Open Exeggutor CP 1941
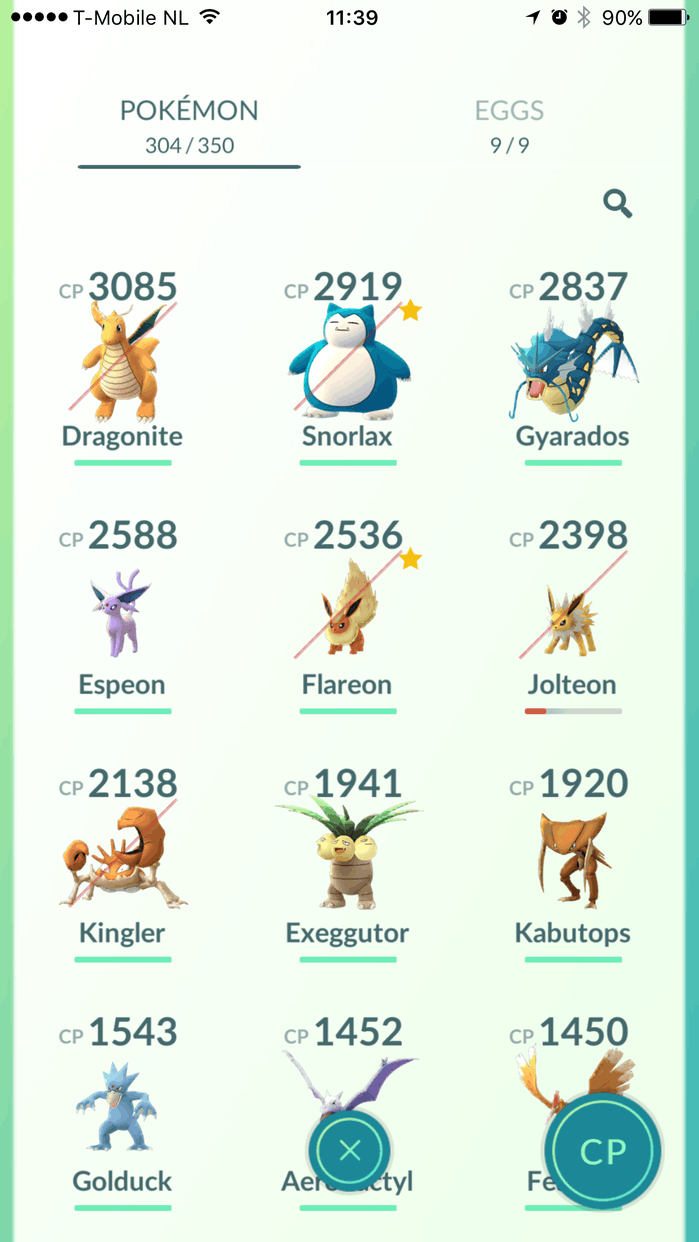Image resolution: width=699 pixels, height=1242 pixels. pos(348,864)
